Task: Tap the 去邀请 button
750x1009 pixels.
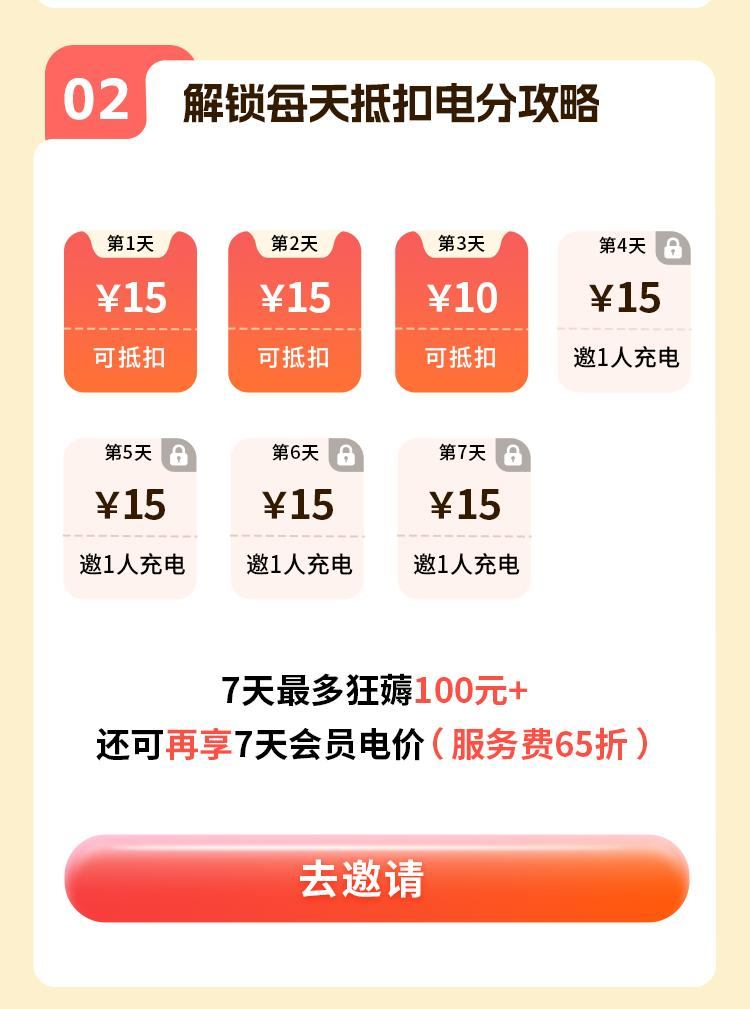Action: click(x=376, y=878)
